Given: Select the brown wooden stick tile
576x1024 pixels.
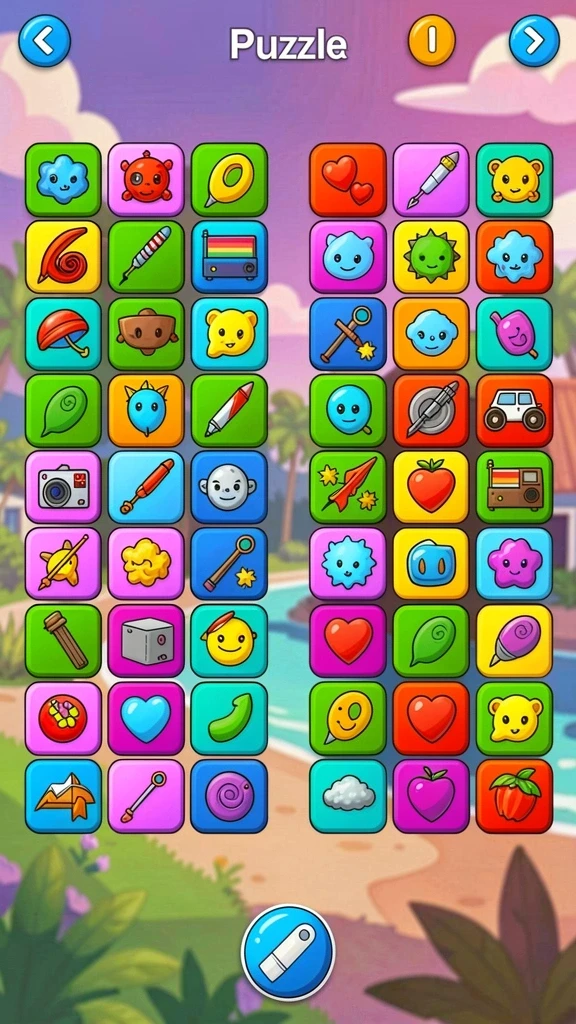Looking at the screenshot, I should 63,641.
